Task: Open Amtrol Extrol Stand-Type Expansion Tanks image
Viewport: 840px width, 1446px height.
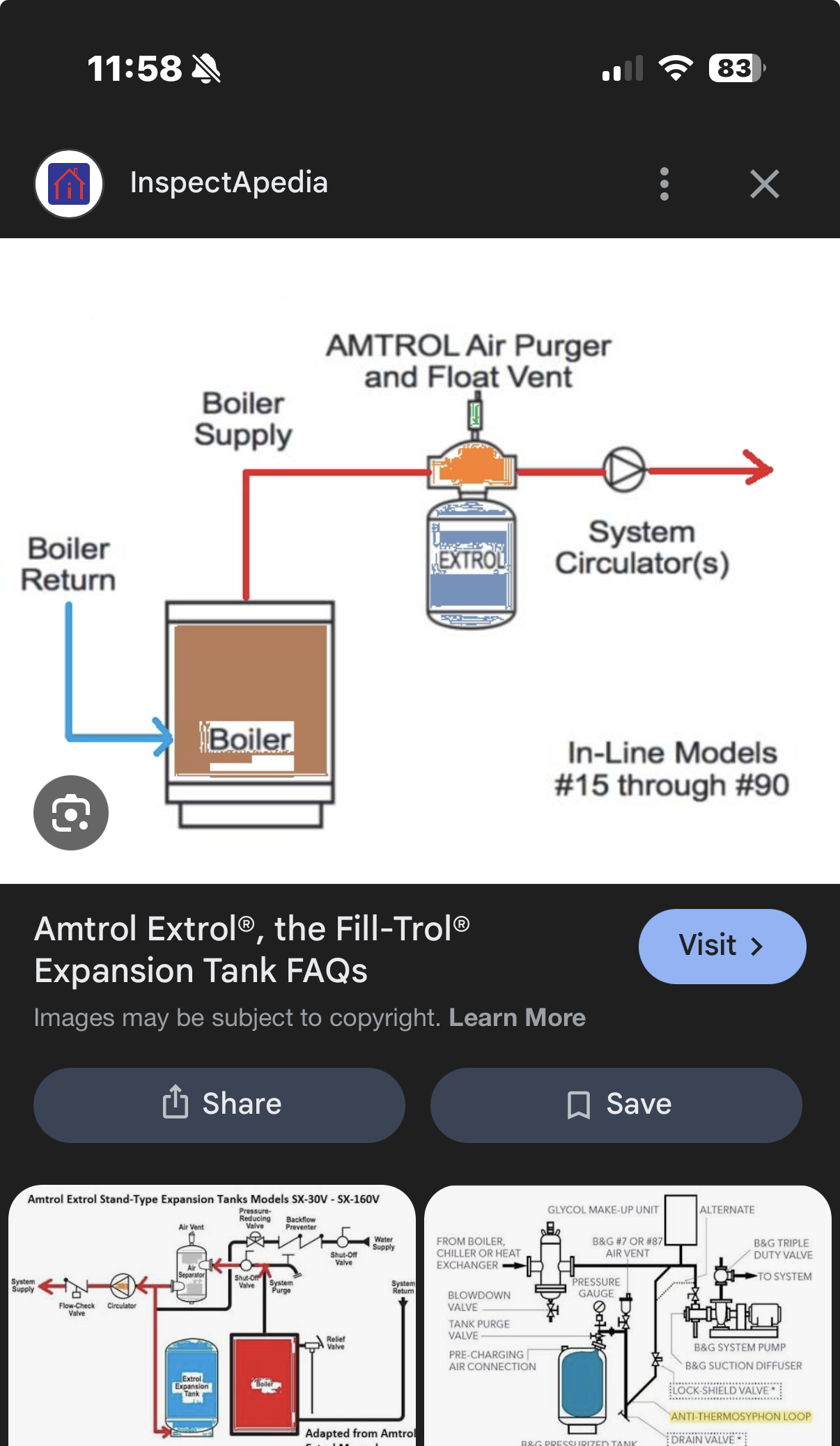Action: pos(212,1315)
